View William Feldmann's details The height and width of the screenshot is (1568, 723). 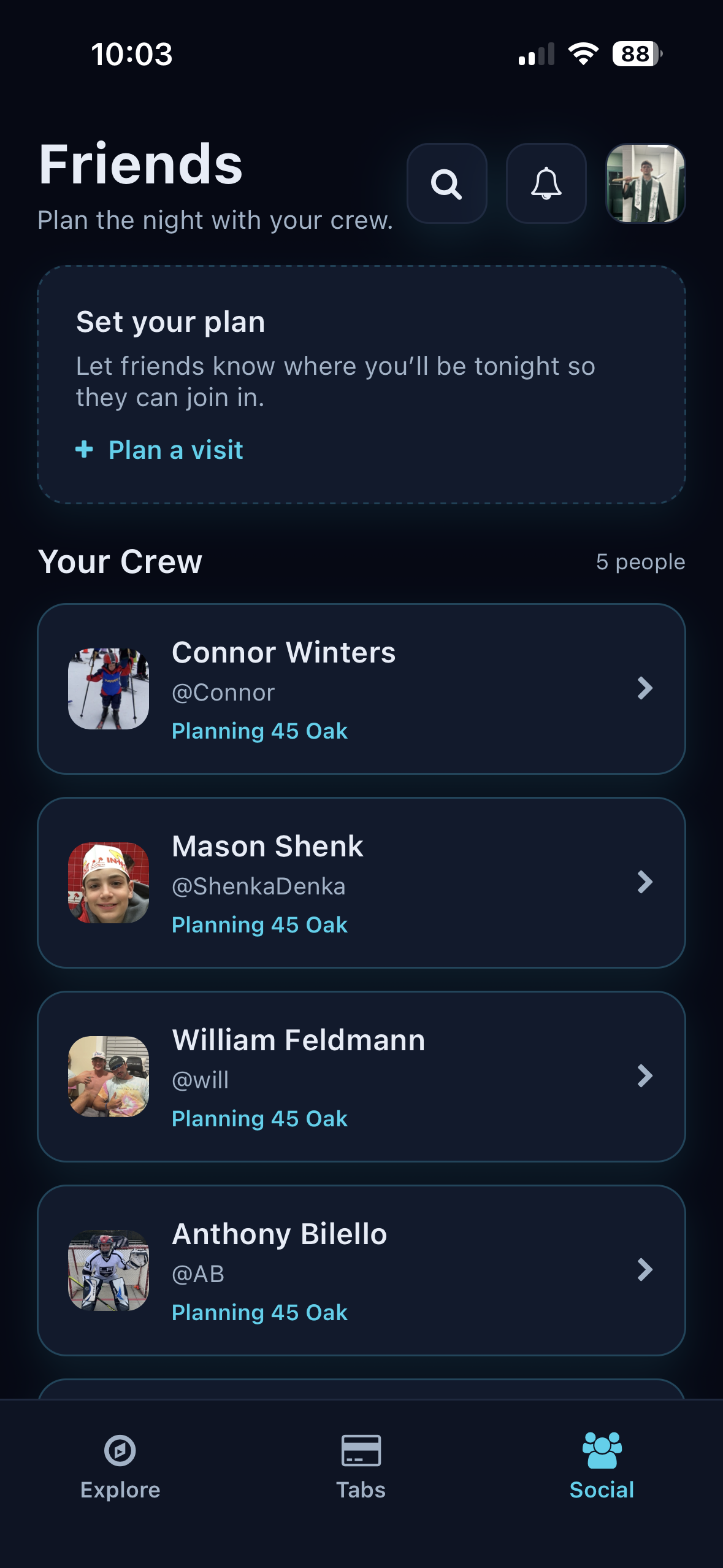click(x=361, y=1077)
